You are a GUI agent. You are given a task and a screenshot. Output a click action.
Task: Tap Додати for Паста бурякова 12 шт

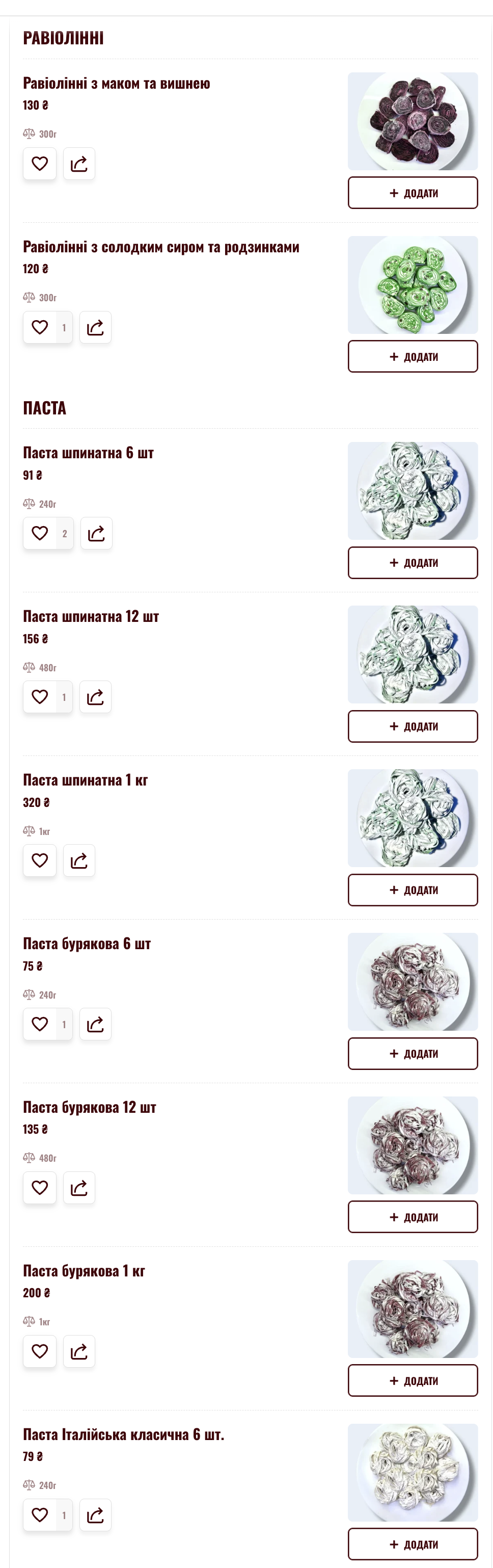(x=412, y=1217)
